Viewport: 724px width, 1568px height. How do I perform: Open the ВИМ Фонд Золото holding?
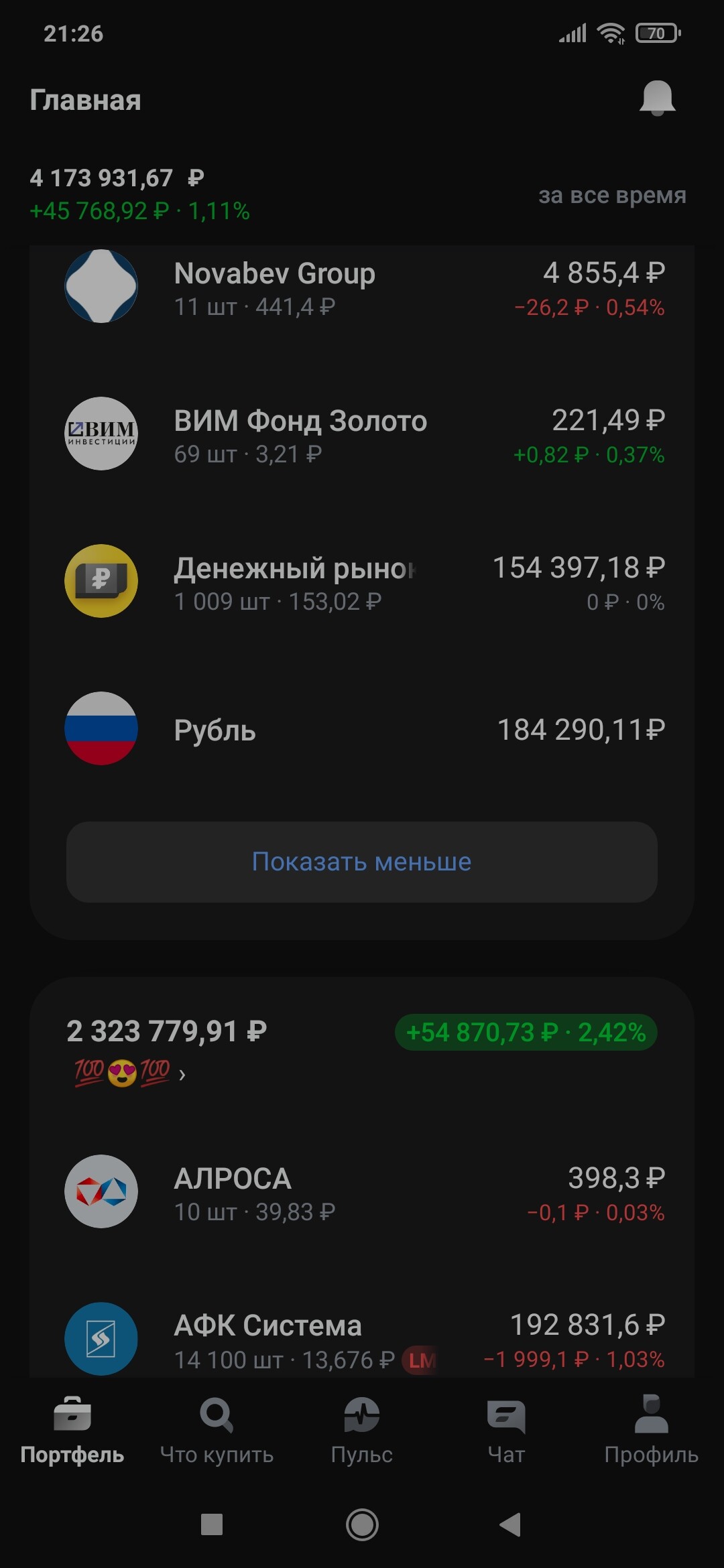pos(362,436)
